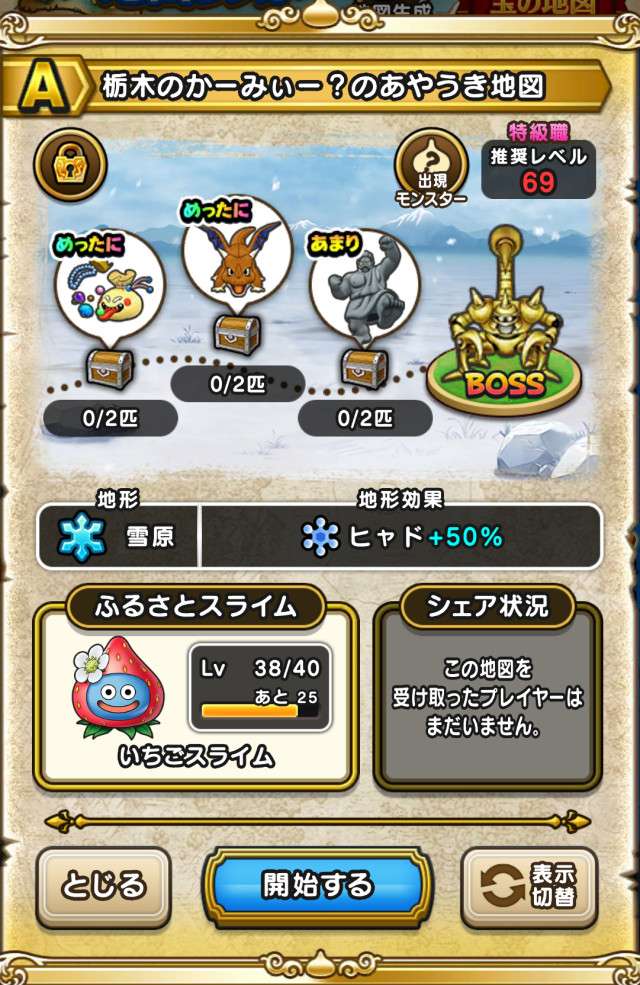Close the map with とじる
640x985 pixels.
tap(103, 886)
